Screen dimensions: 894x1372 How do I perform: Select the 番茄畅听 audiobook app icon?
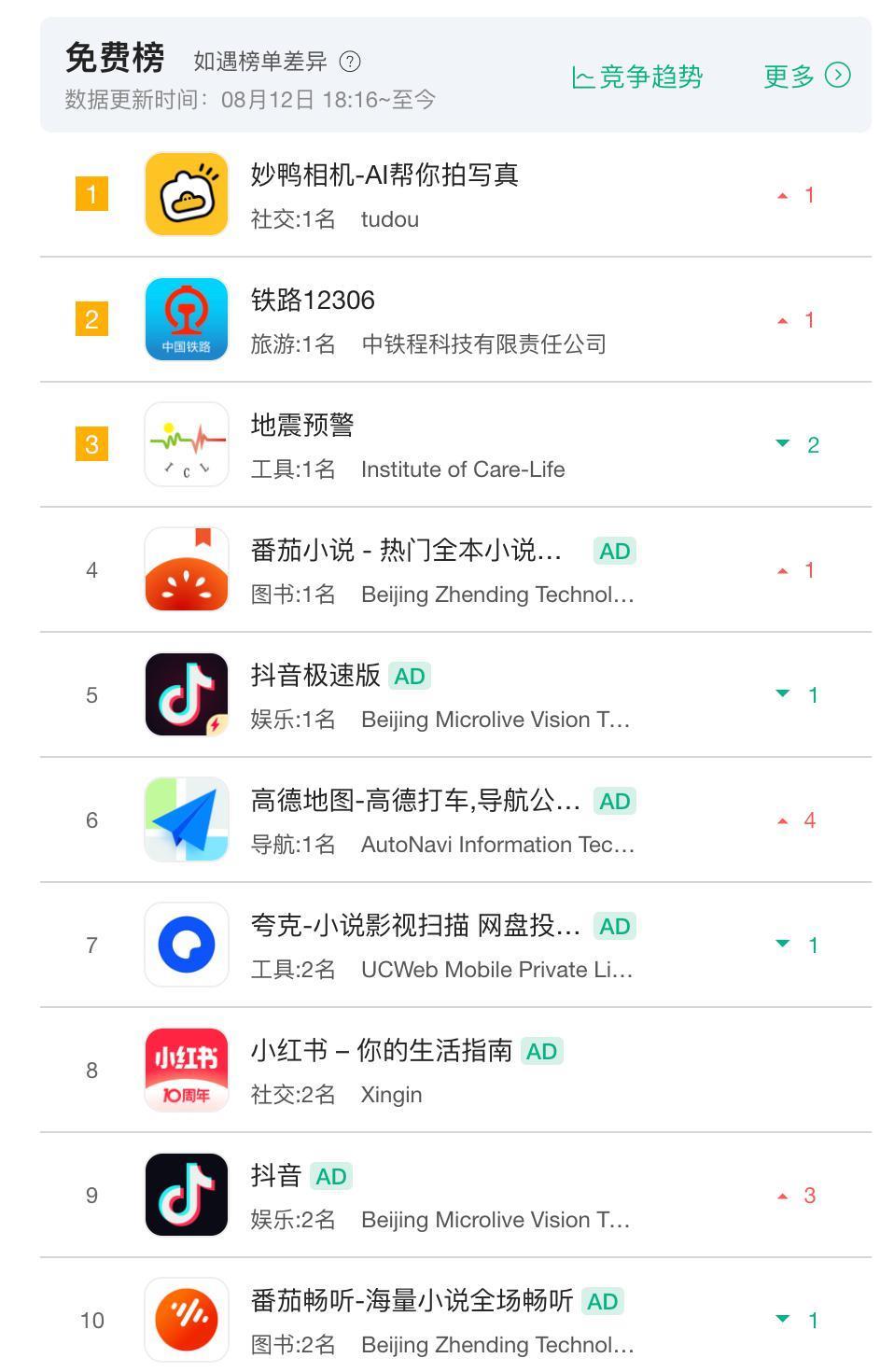(x=186, y=1319)
